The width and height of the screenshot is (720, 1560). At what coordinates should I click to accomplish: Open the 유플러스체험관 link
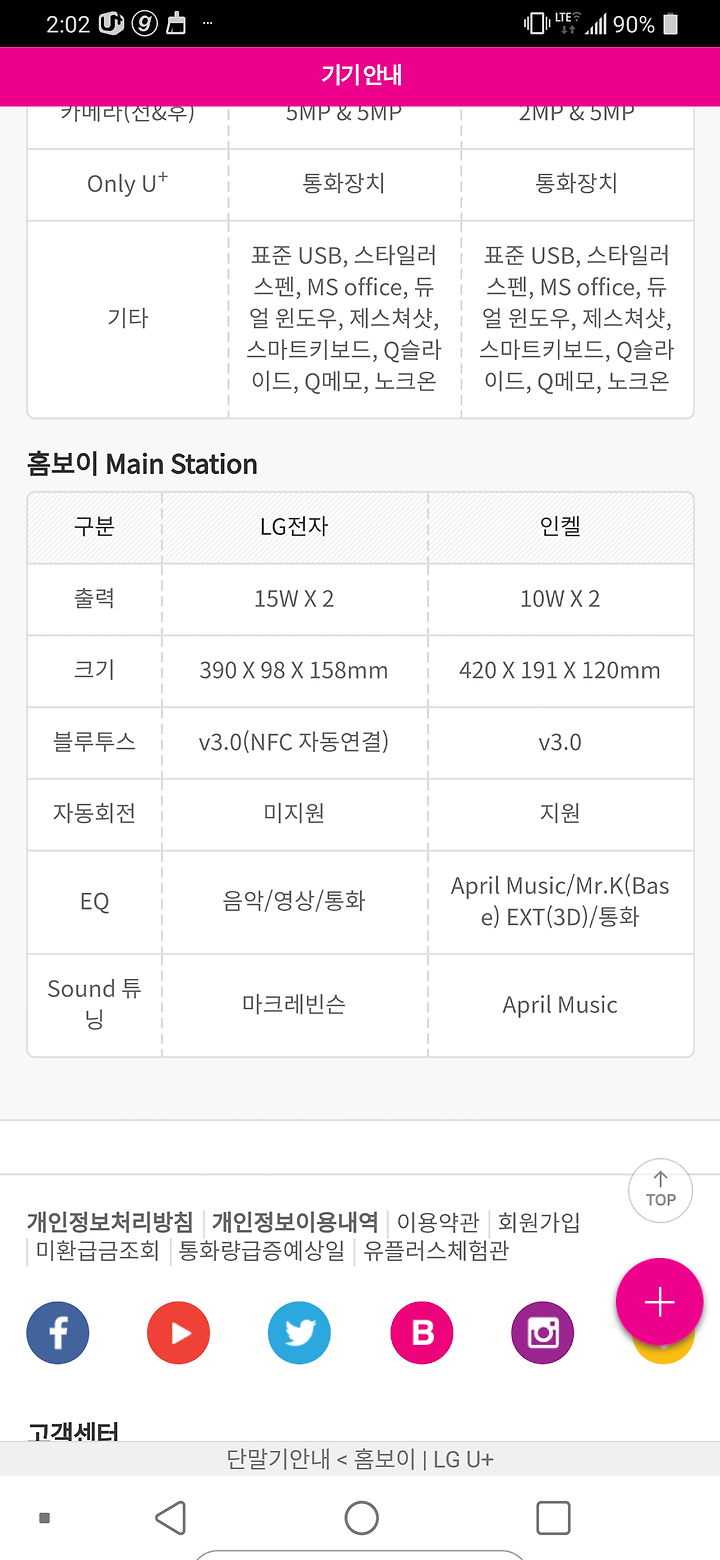pyautogui.click(x=436, y=1250)
